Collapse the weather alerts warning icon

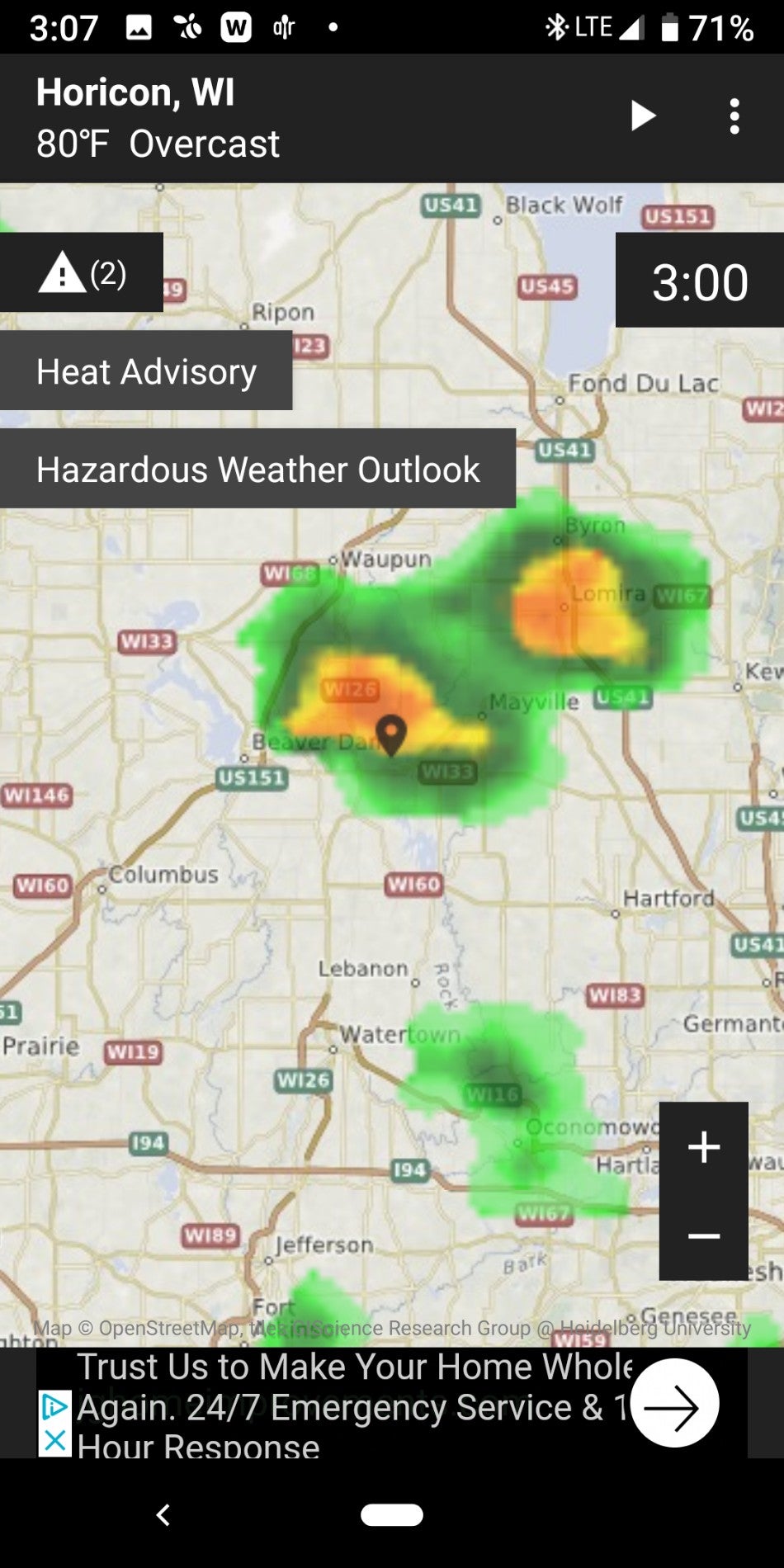pos(82,273)
